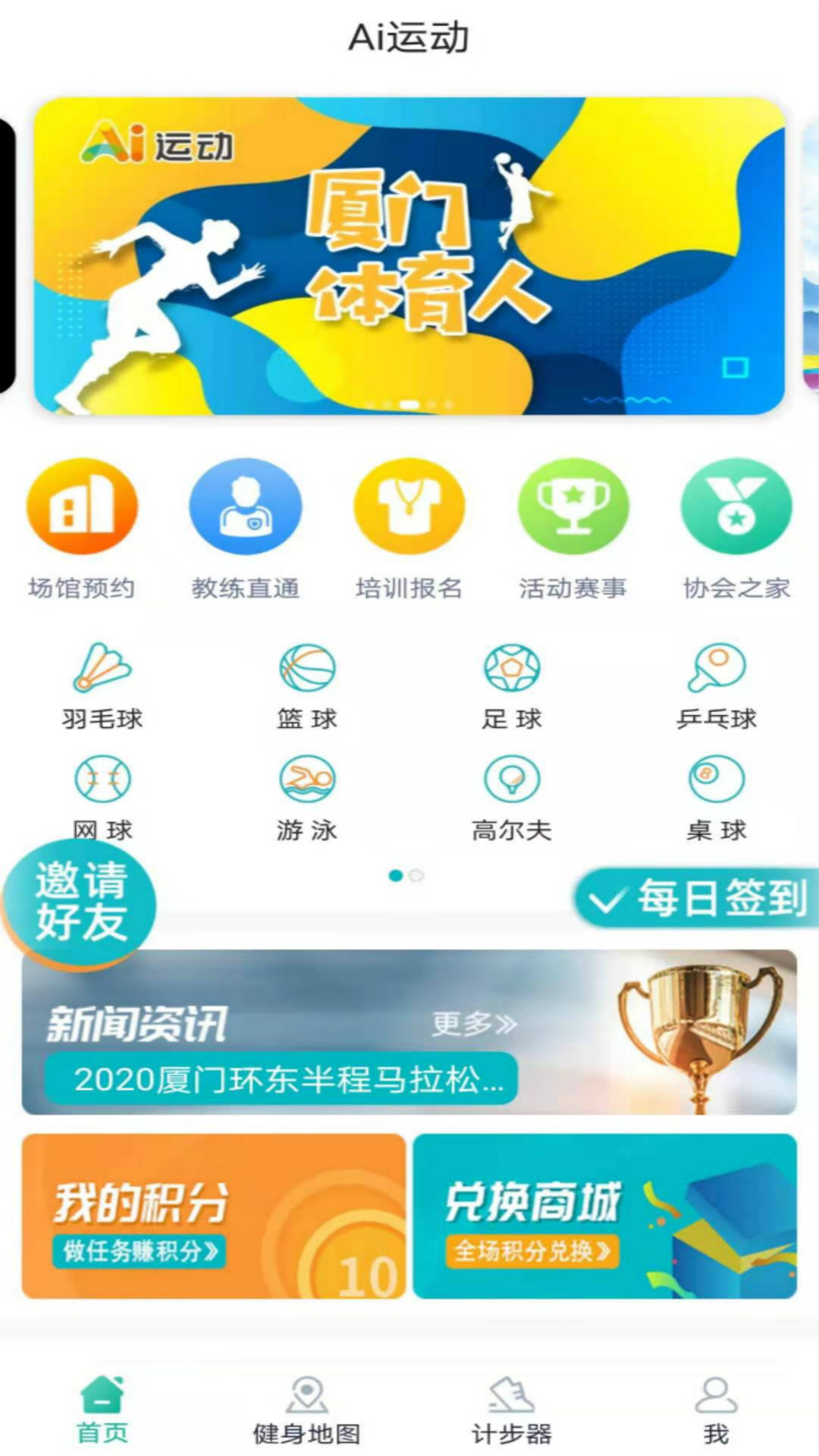
Task: Tap 每日签到 daily check-in
Action: [696, 898]
